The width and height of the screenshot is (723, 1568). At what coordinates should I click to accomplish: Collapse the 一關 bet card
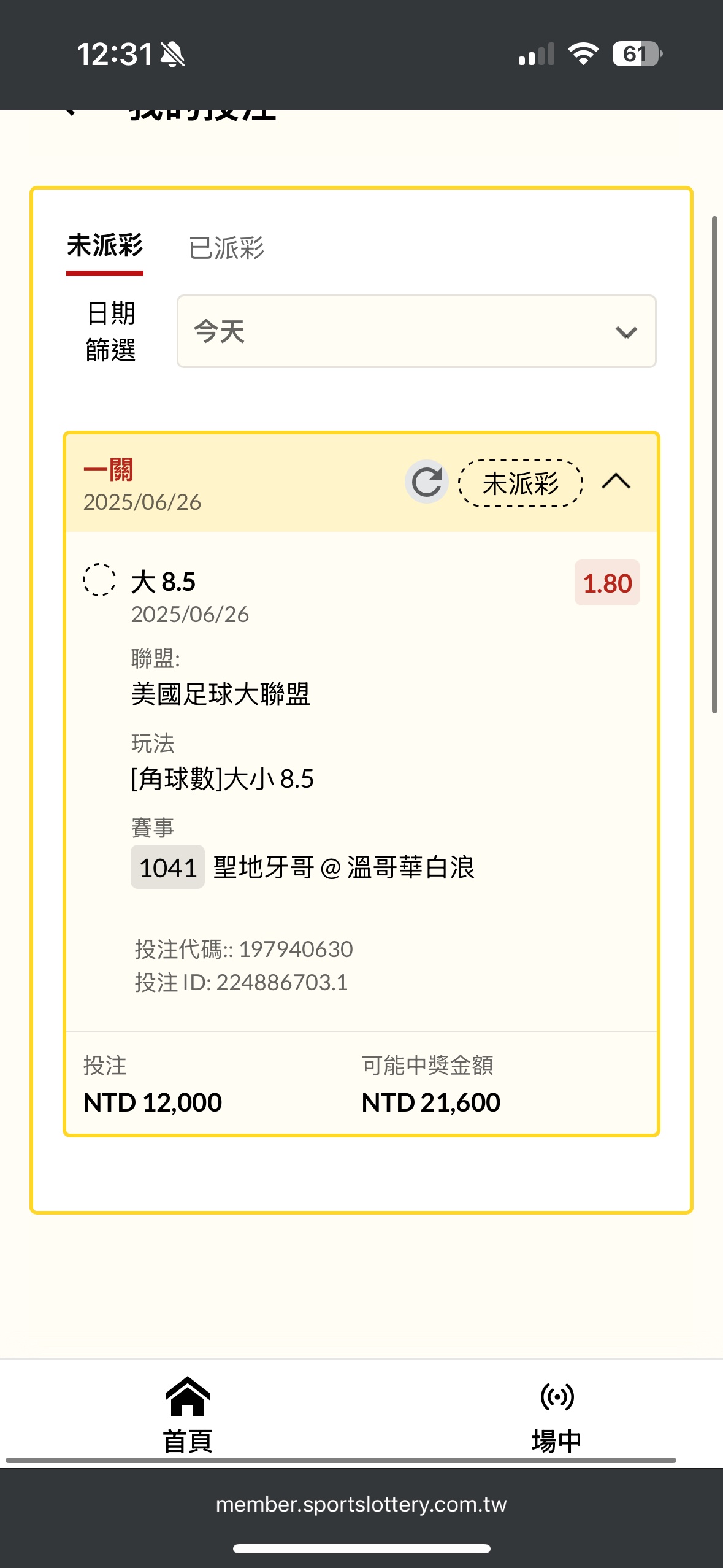coord(616,482)
